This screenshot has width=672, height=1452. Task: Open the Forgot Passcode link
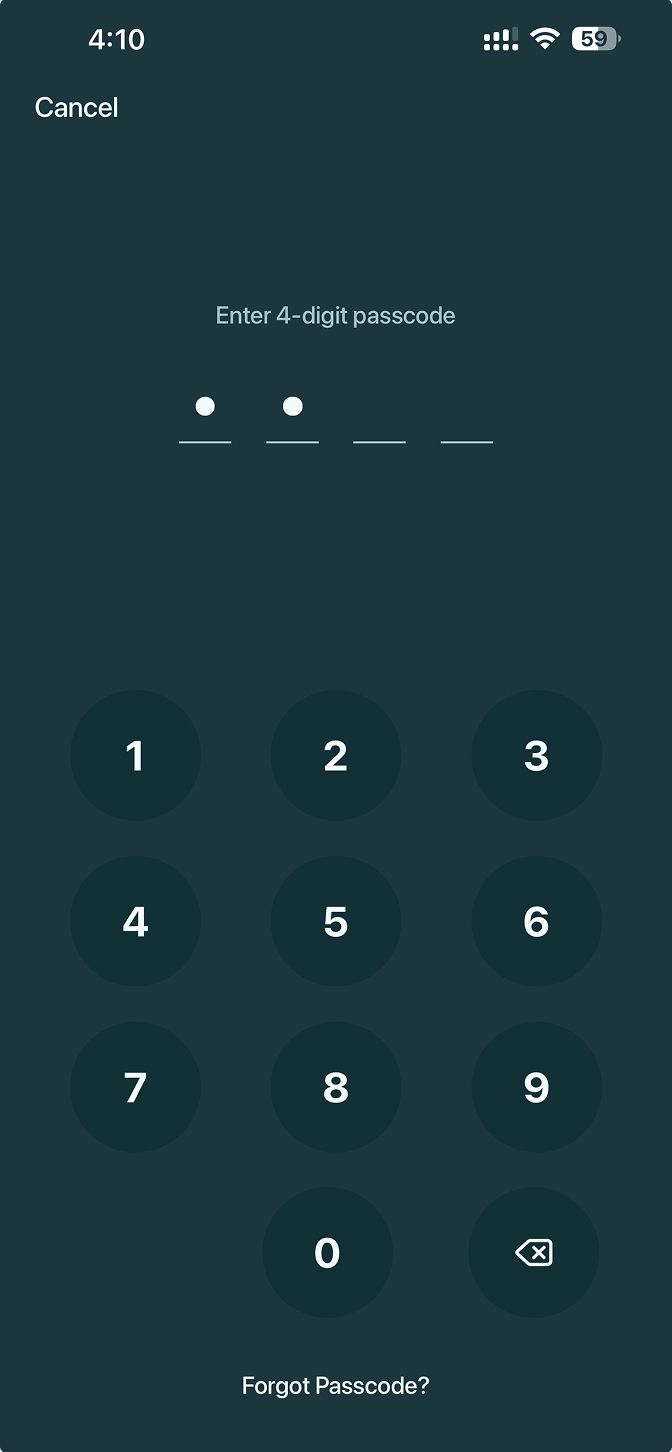(x=336, y=1386)
